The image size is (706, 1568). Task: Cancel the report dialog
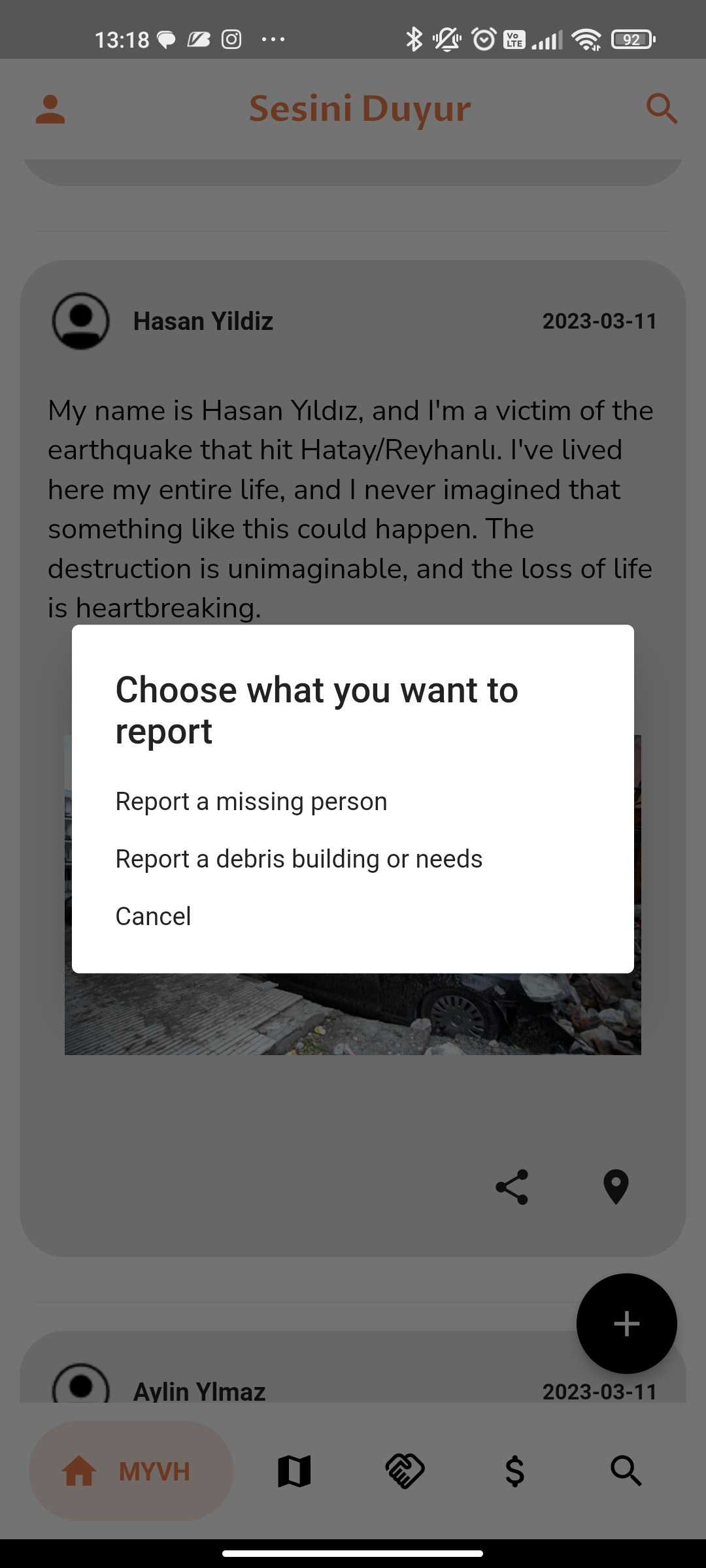pyautogui.click(x=153, y=916)
